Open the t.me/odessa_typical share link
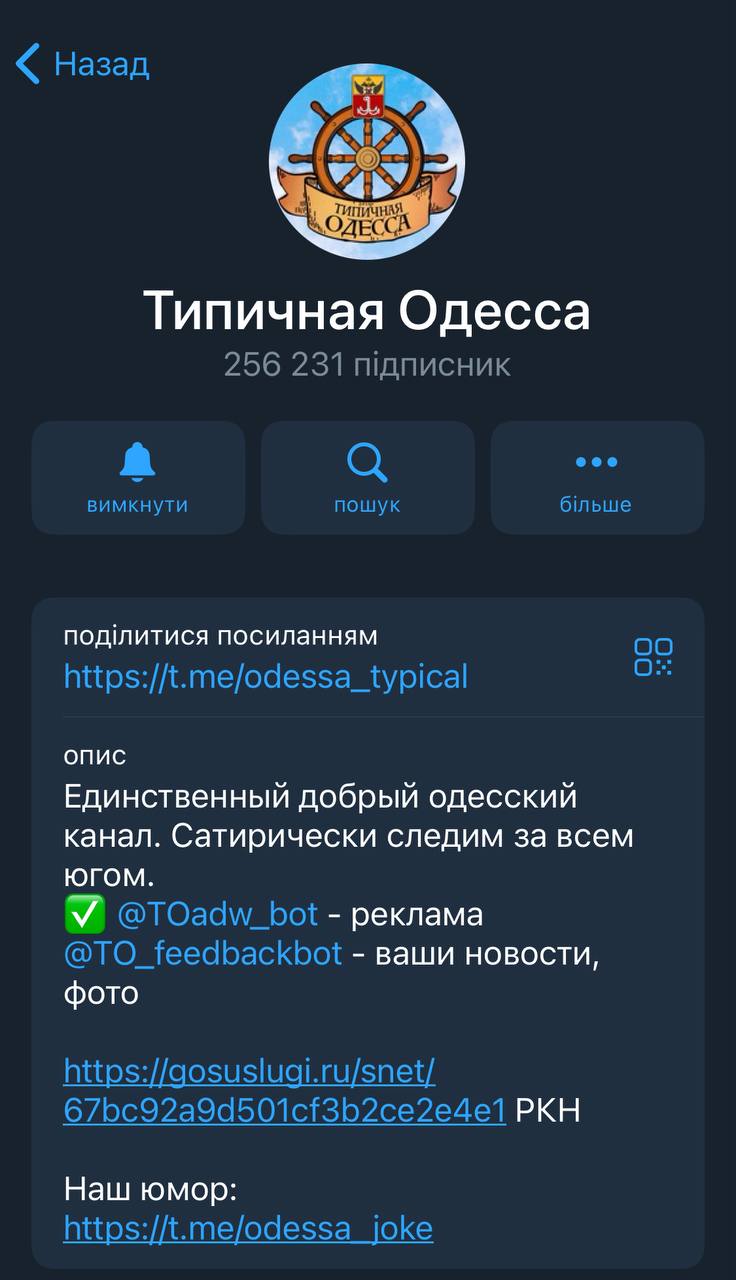 click(266, 677)
